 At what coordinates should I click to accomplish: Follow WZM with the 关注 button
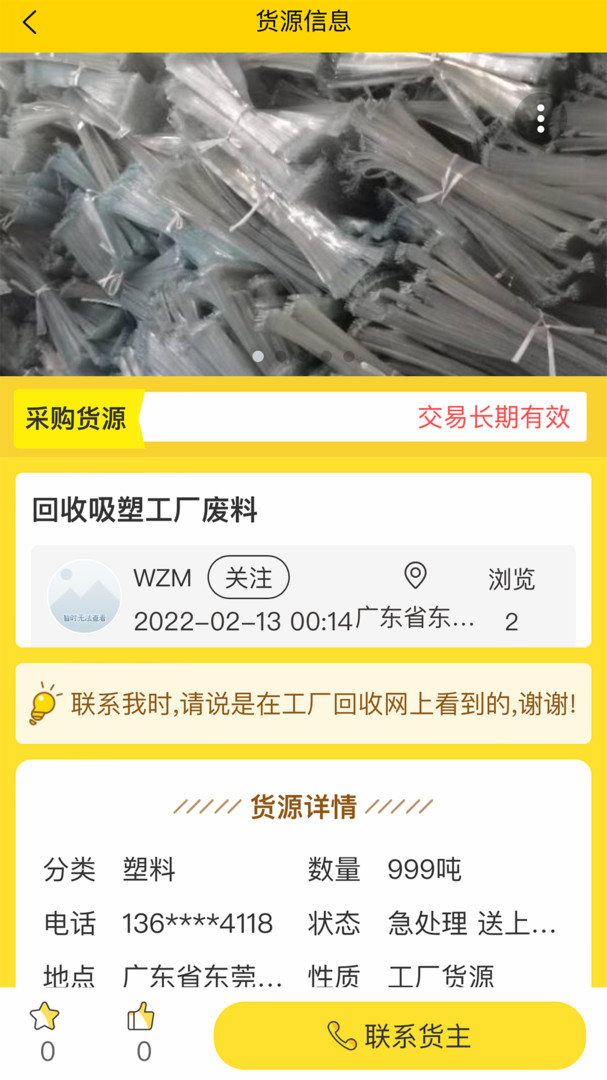pos(248,577)
